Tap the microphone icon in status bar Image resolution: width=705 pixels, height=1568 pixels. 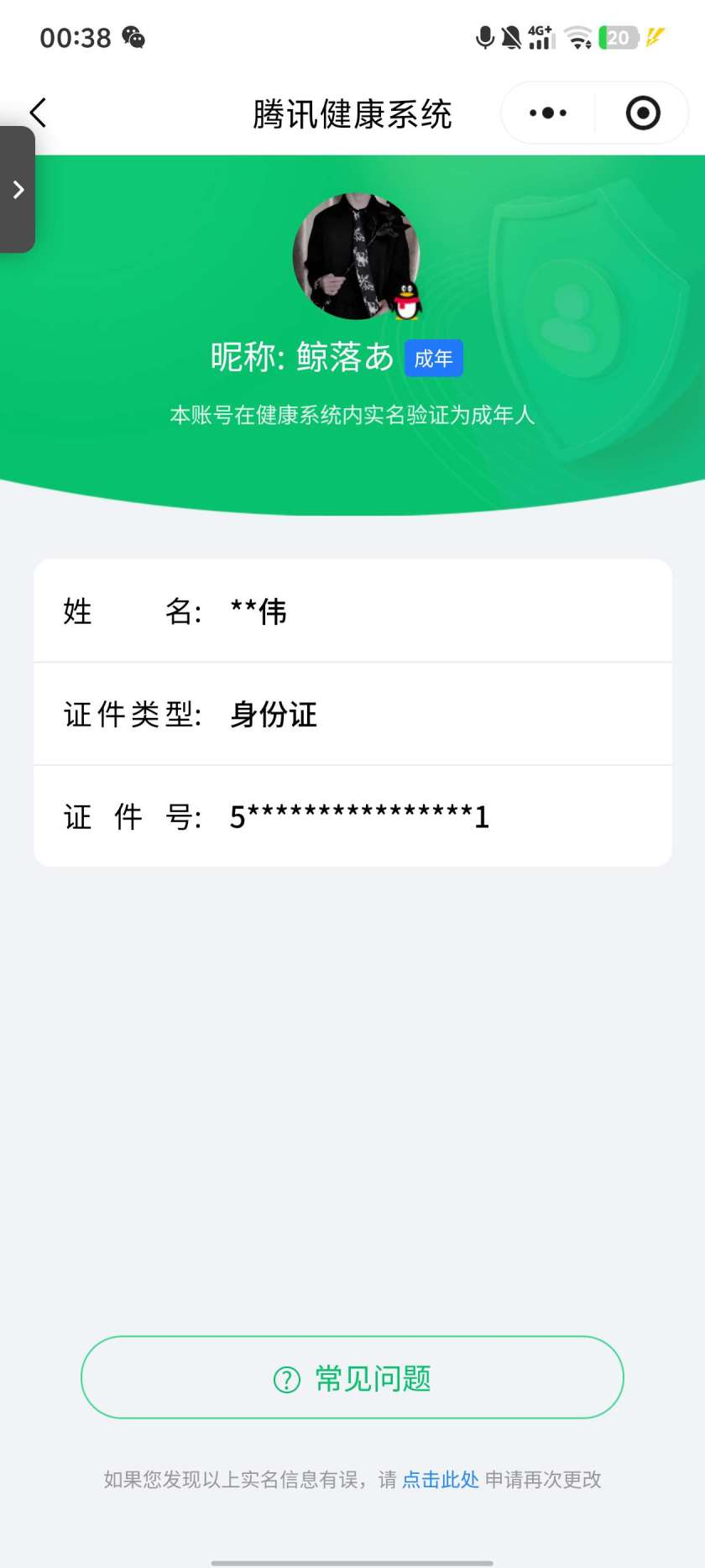(484, 37)
